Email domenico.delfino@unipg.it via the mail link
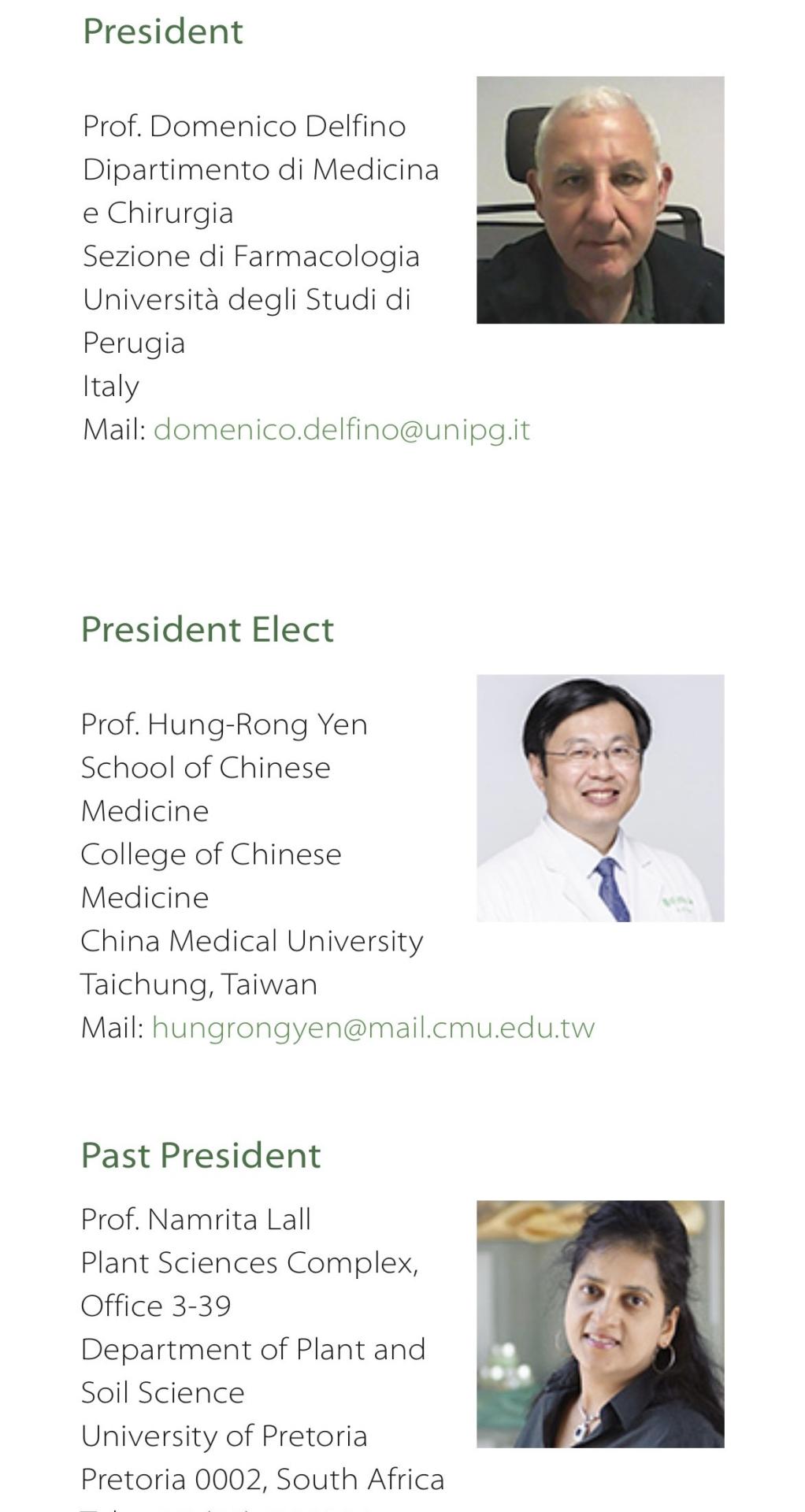Viewport: 805px width, 1512px height. click(x=342, y=430)
